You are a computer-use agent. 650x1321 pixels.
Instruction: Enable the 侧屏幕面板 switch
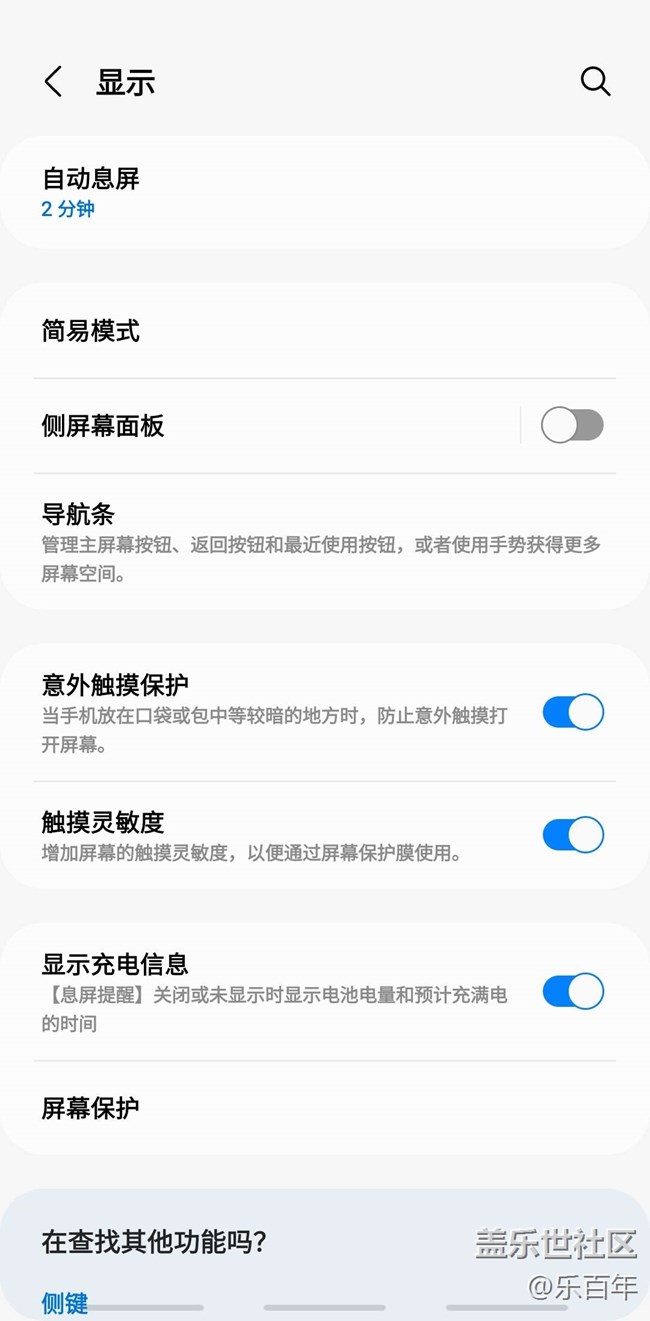pyautogui.click(x=572, y=426)
